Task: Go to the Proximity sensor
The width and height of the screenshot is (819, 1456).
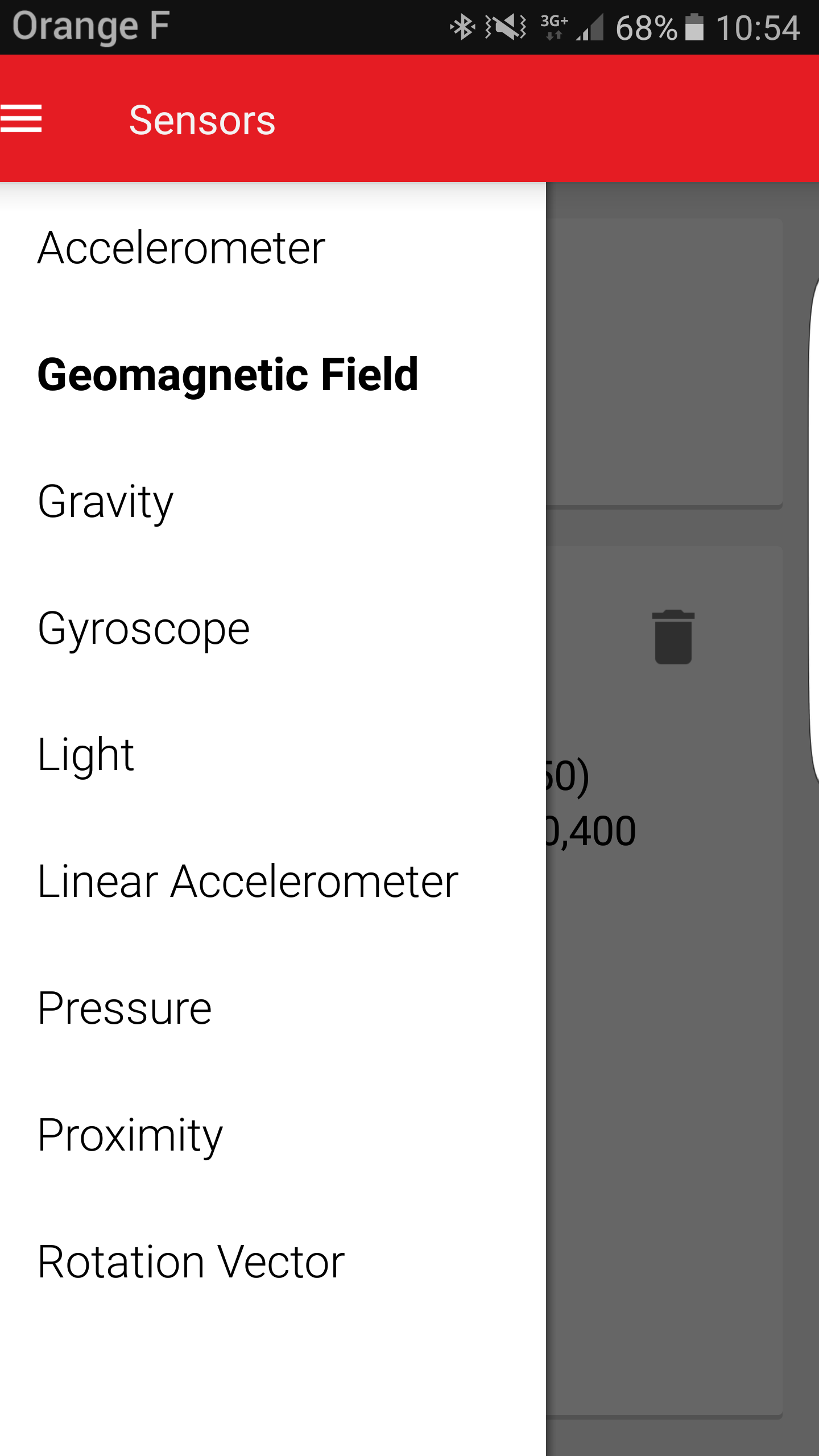Action: [130, 1135]
